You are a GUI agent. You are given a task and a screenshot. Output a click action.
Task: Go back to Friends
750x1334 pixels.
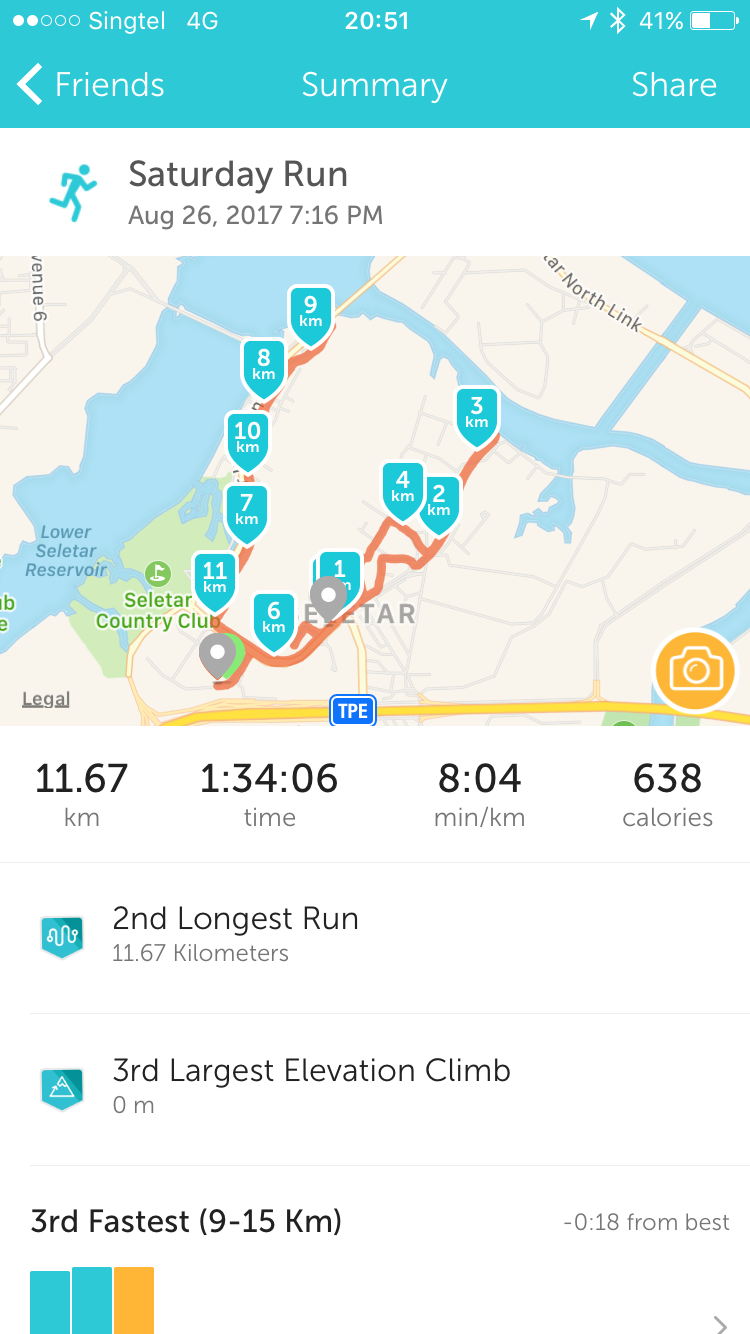90,85
